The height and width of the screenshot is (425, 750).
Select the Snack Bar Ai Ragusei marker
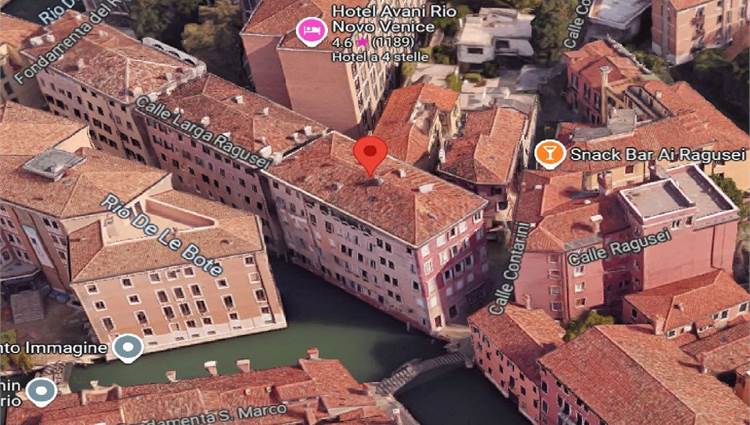pyautogui.click(x=549, y=154)
